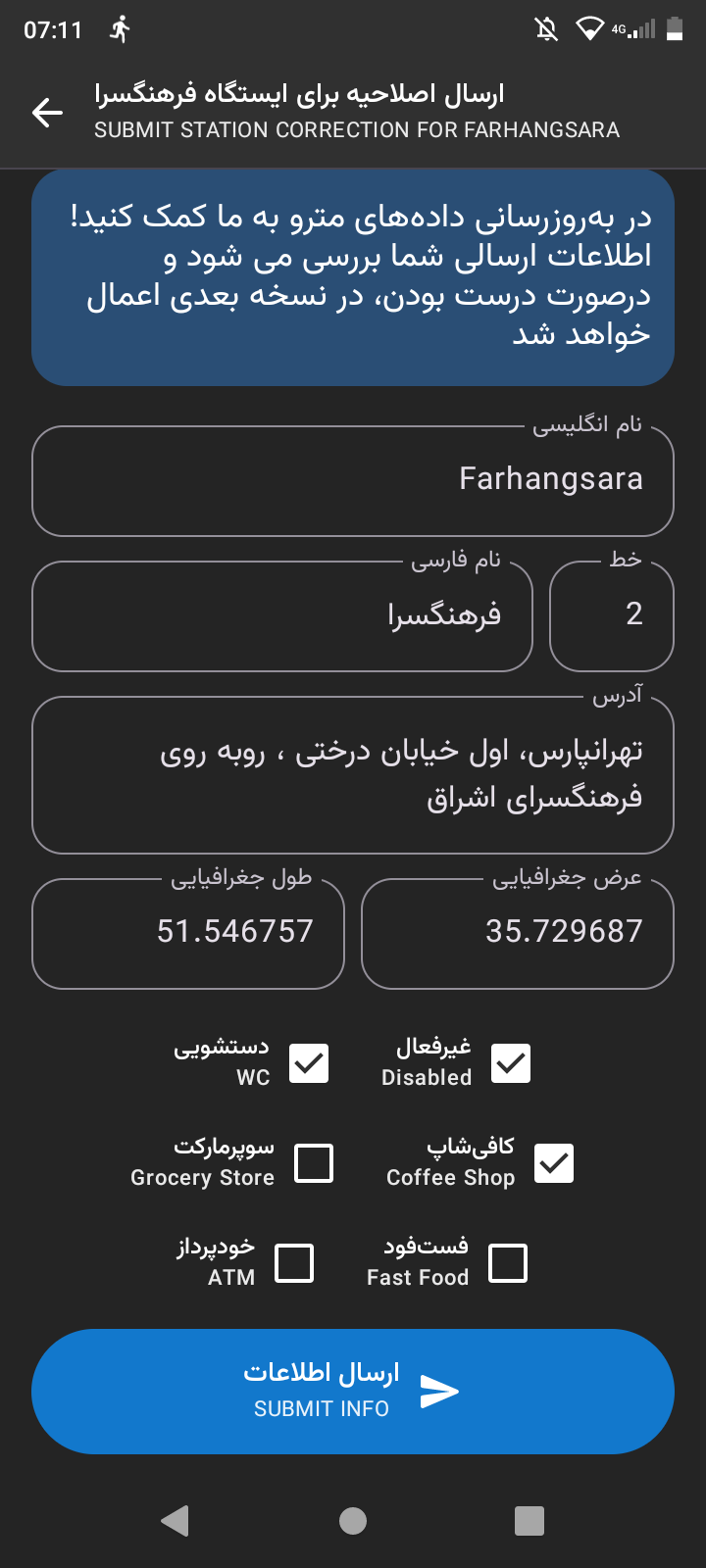Go back using the top arrow
The height and width of the screenshot is (1568, 706).
[47, 113]
